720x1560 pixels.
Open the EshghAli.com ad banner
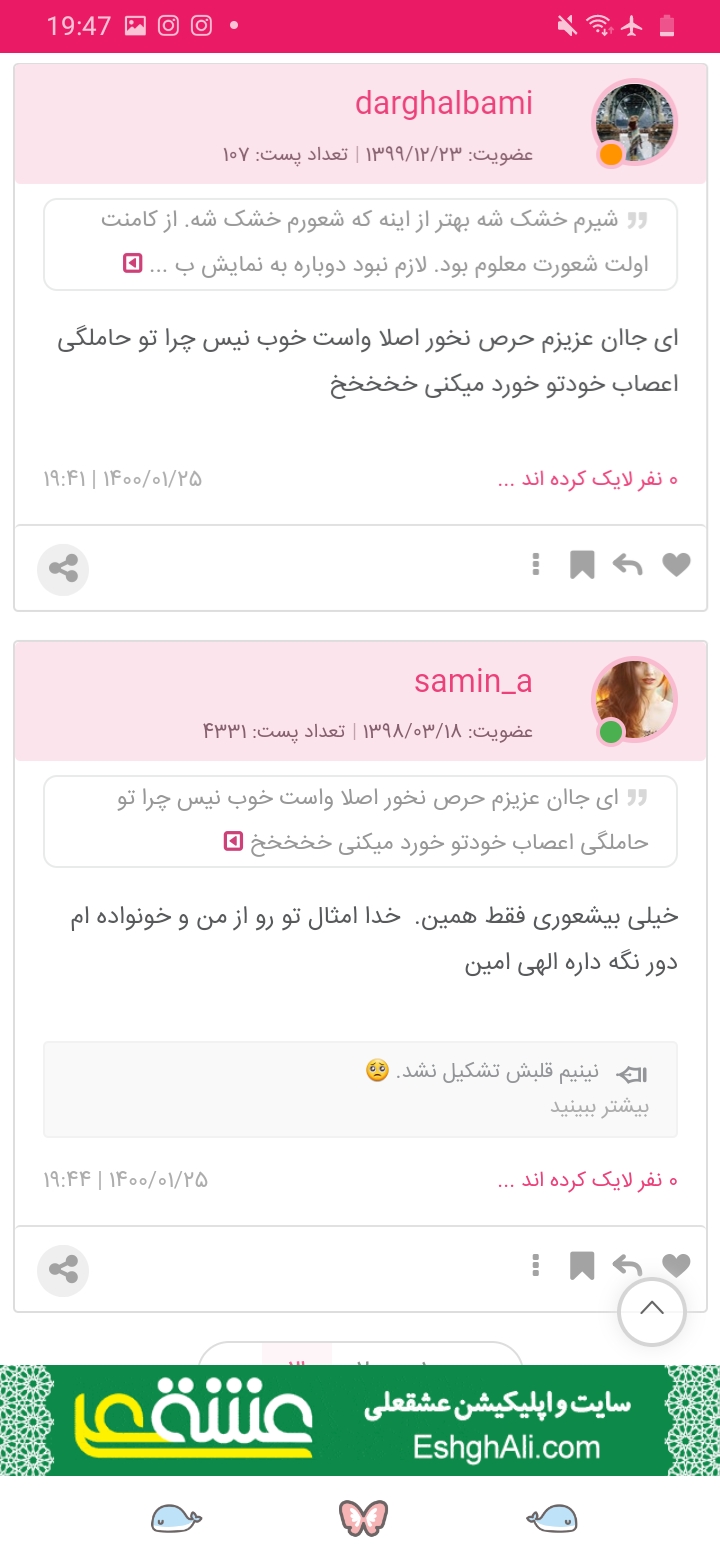click(x=360, y=1420)
